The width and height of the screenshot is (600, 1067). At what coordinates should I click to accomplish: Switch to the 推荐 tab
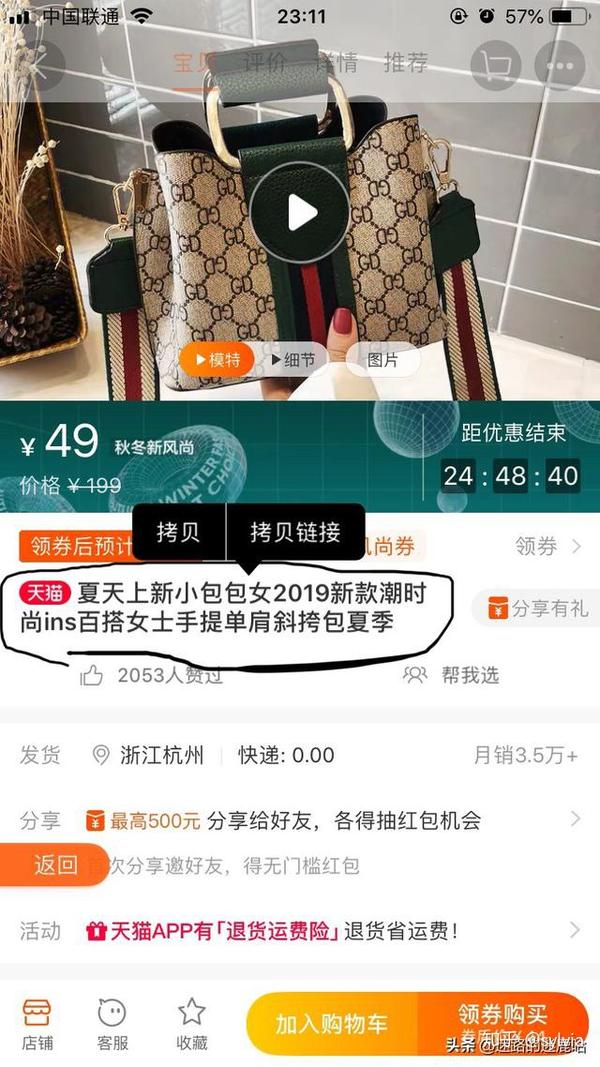[x=406, y=63]
